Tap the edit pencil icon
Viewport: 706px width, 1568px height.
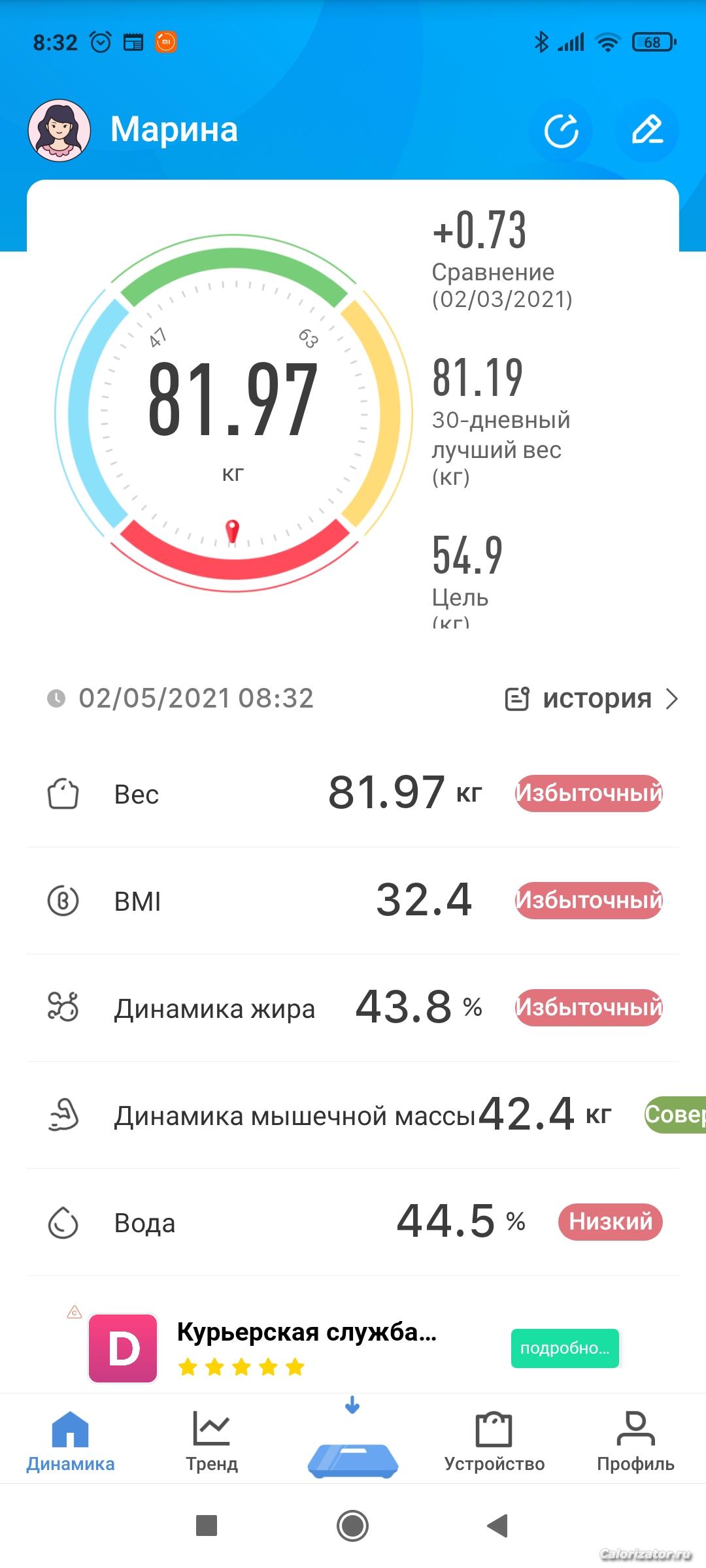(647, 130)
